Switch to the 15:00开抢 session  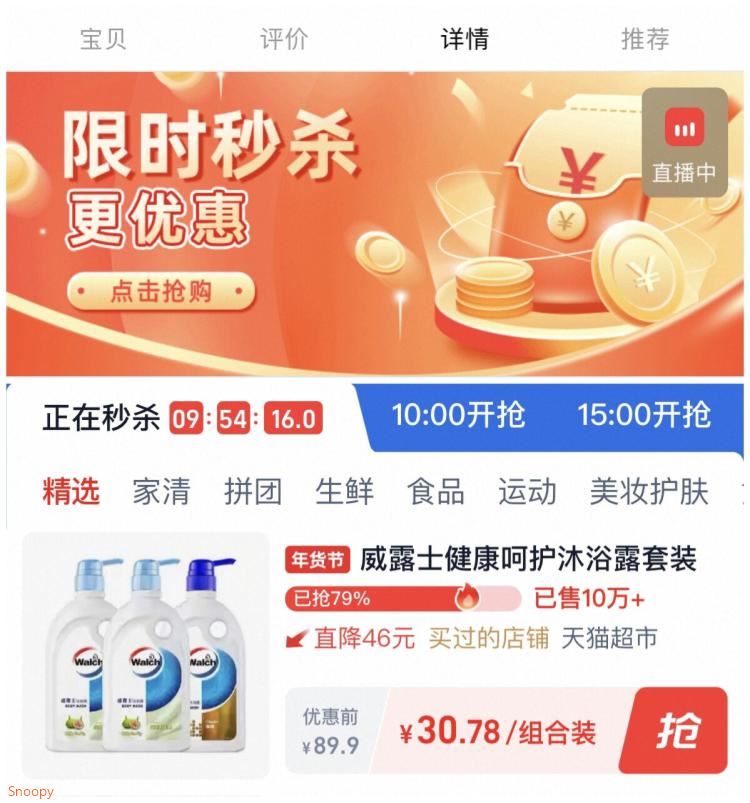pos(644,415)
